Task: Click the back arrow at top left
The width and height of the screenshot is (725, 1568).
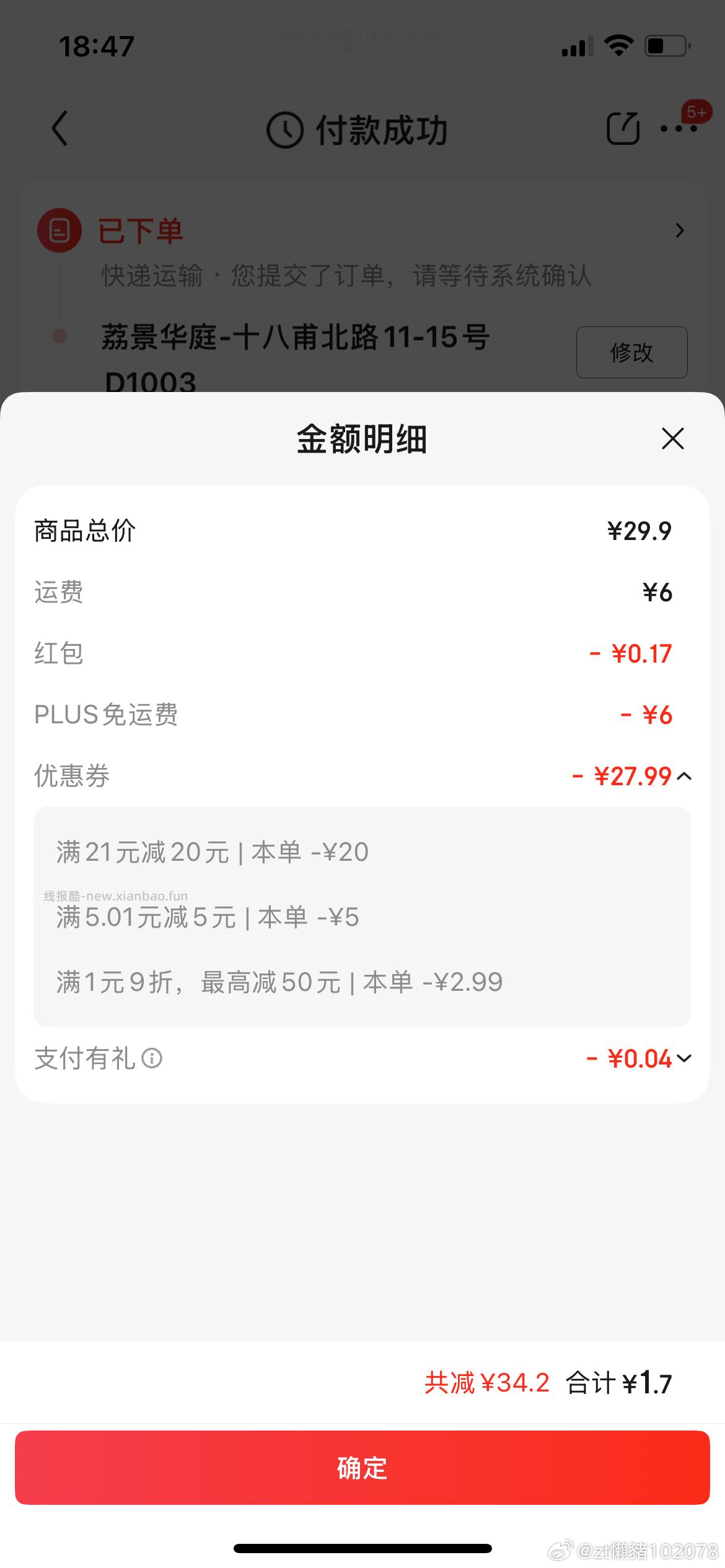Action: coord(60,128)
